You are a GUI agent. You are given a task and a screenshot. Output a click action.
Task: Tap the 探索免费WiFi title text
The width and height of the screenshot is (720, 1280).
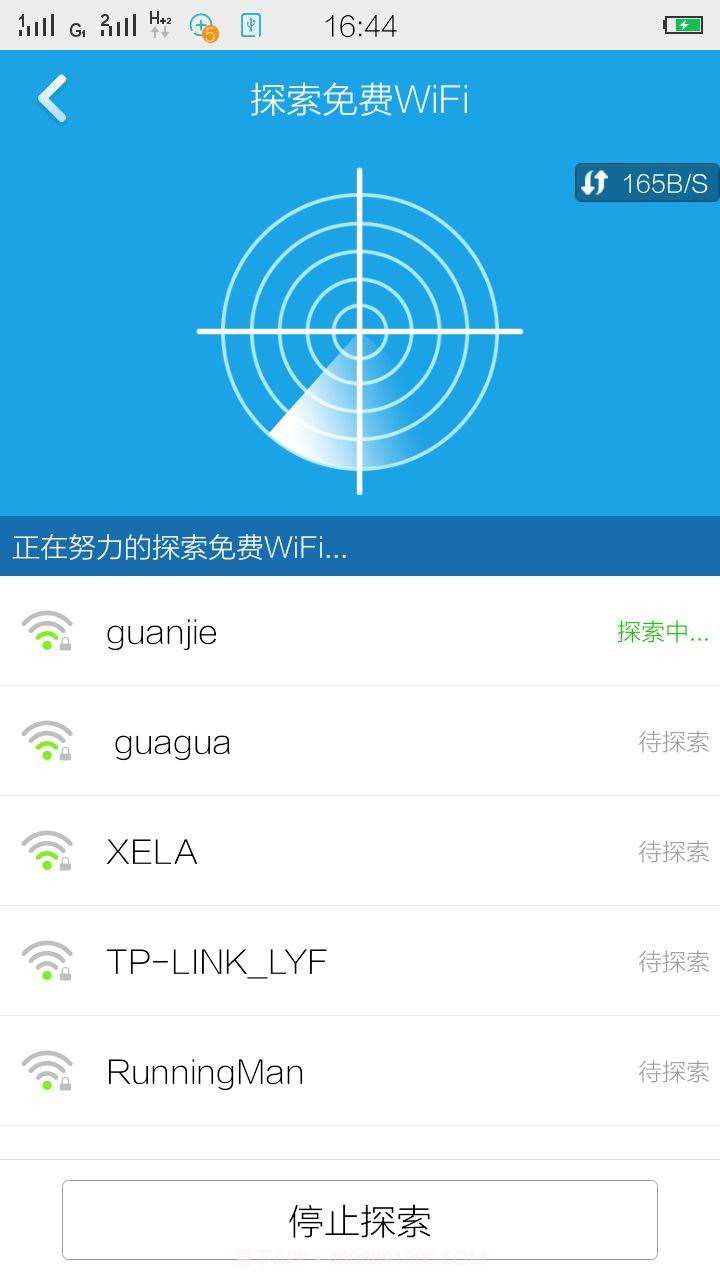click(360, 100)
